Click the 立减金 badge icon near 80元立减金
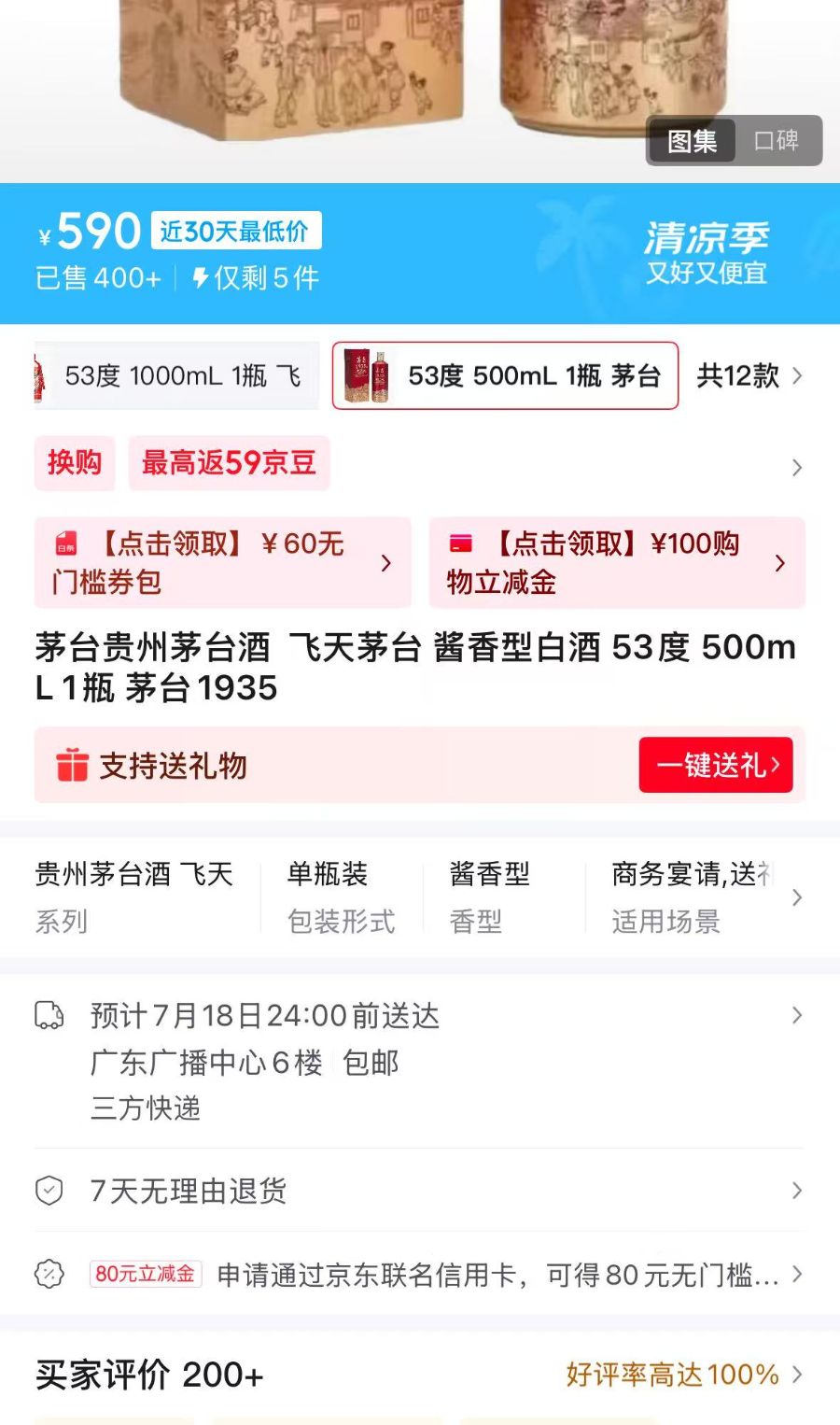The width and height of the screenshot is (840, 1425). tap(49, 1274)
